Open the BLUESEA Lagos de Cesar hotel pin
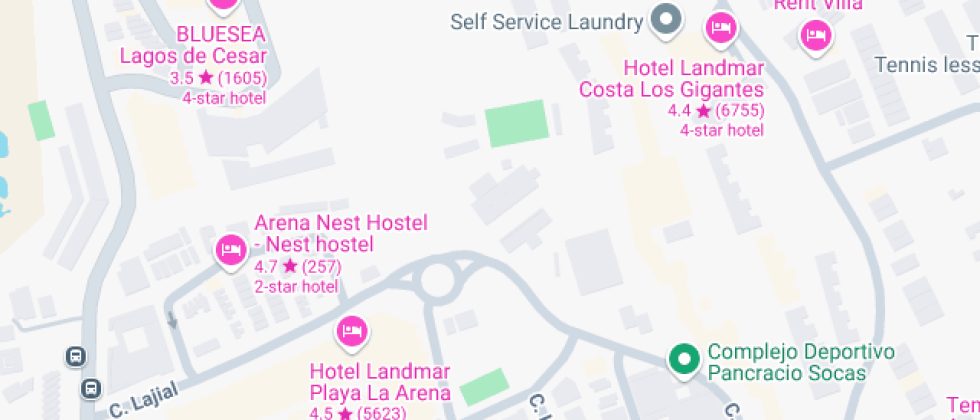Screen dimensions: 980x420 [222, 5]
